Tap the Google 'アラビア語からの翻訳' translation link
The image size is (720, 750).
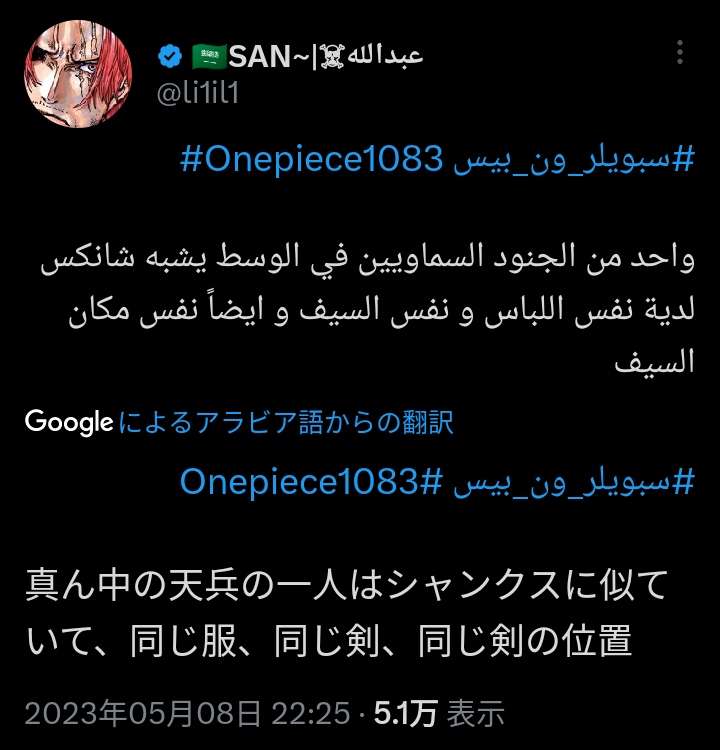(x=286, y=422)
